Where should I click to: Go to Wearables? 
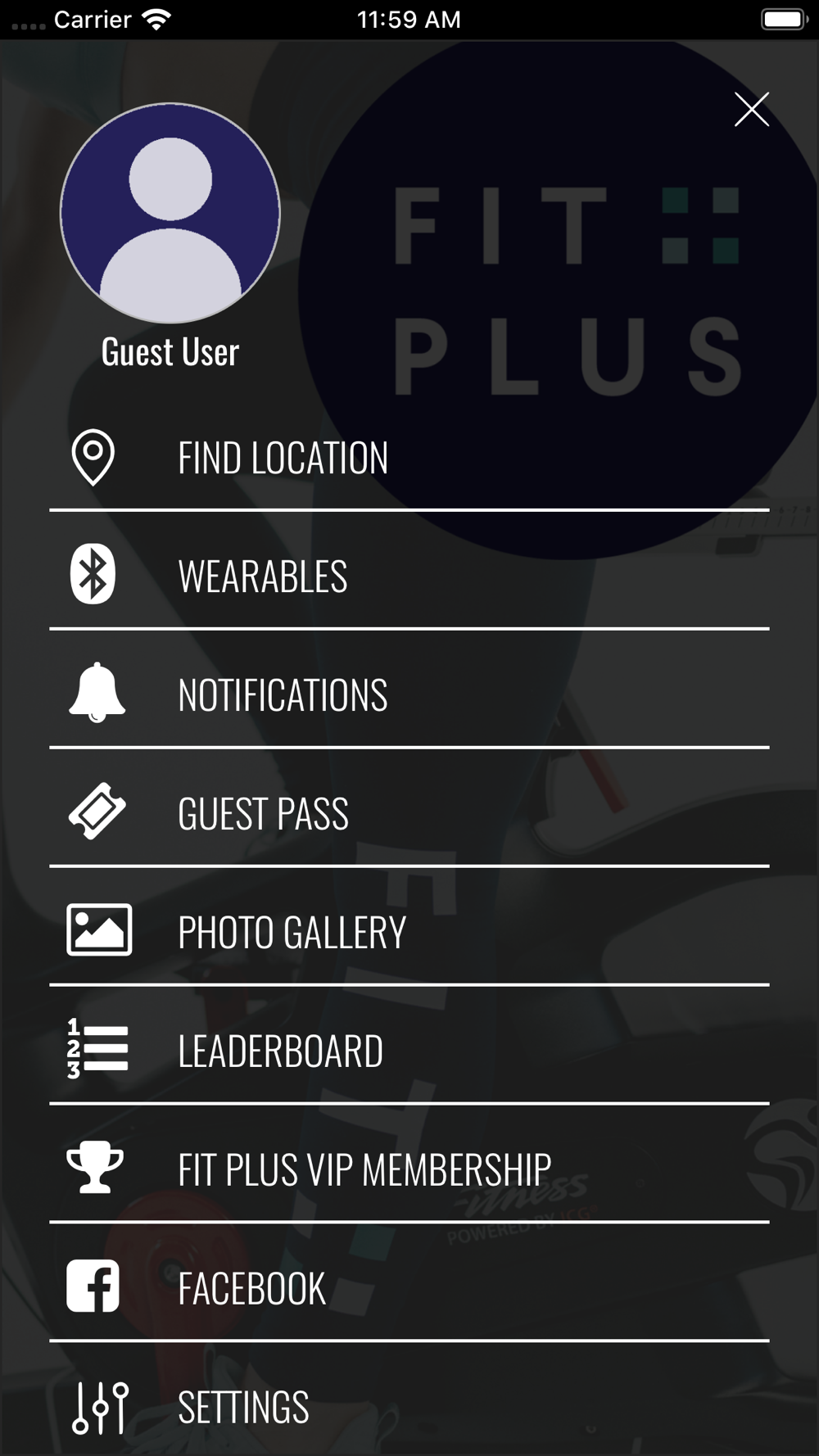(262, 577)
